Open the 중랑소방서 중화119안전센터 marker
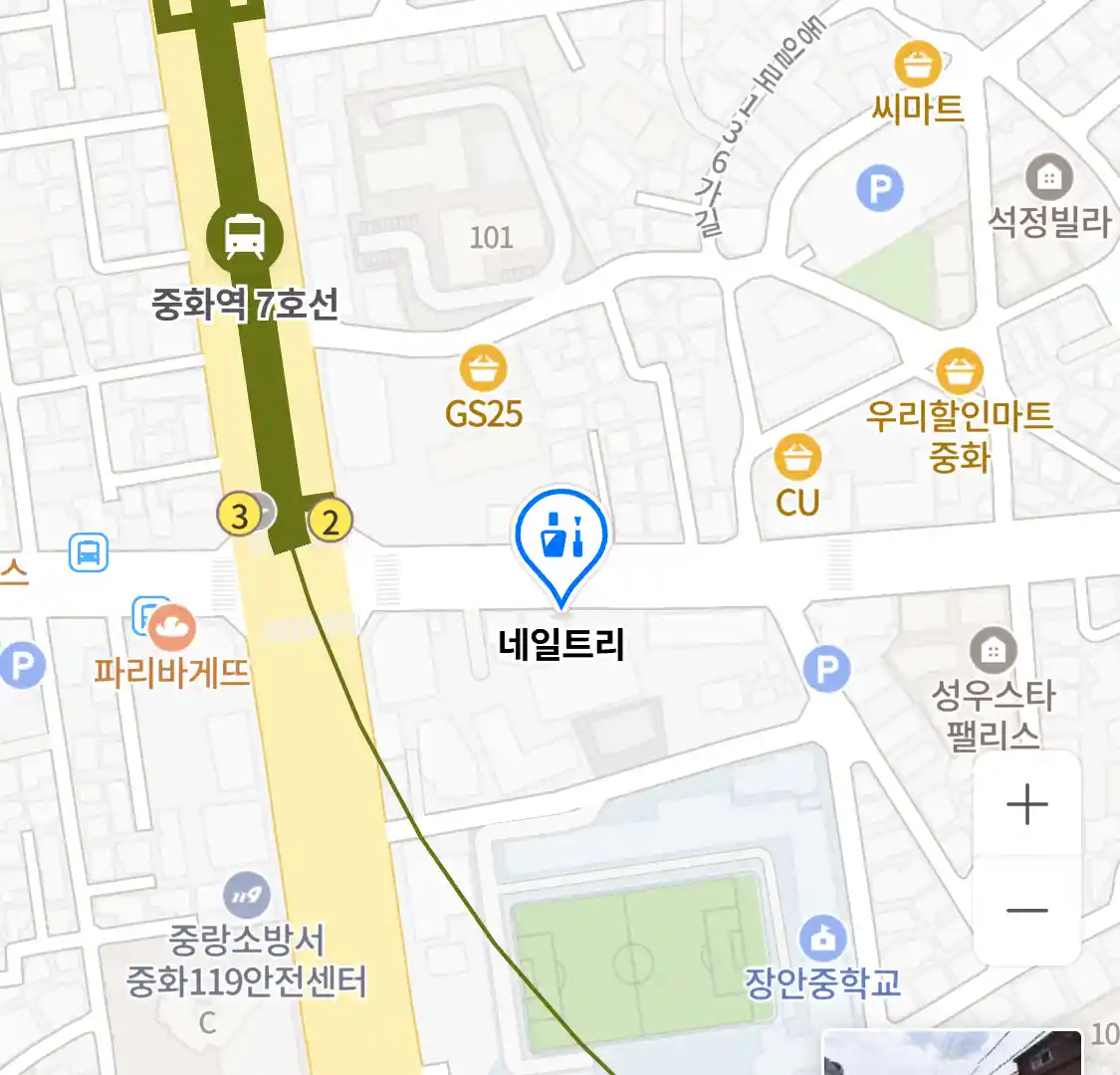The width and height of the screenshot is (1120, 1075). point(246,893)
